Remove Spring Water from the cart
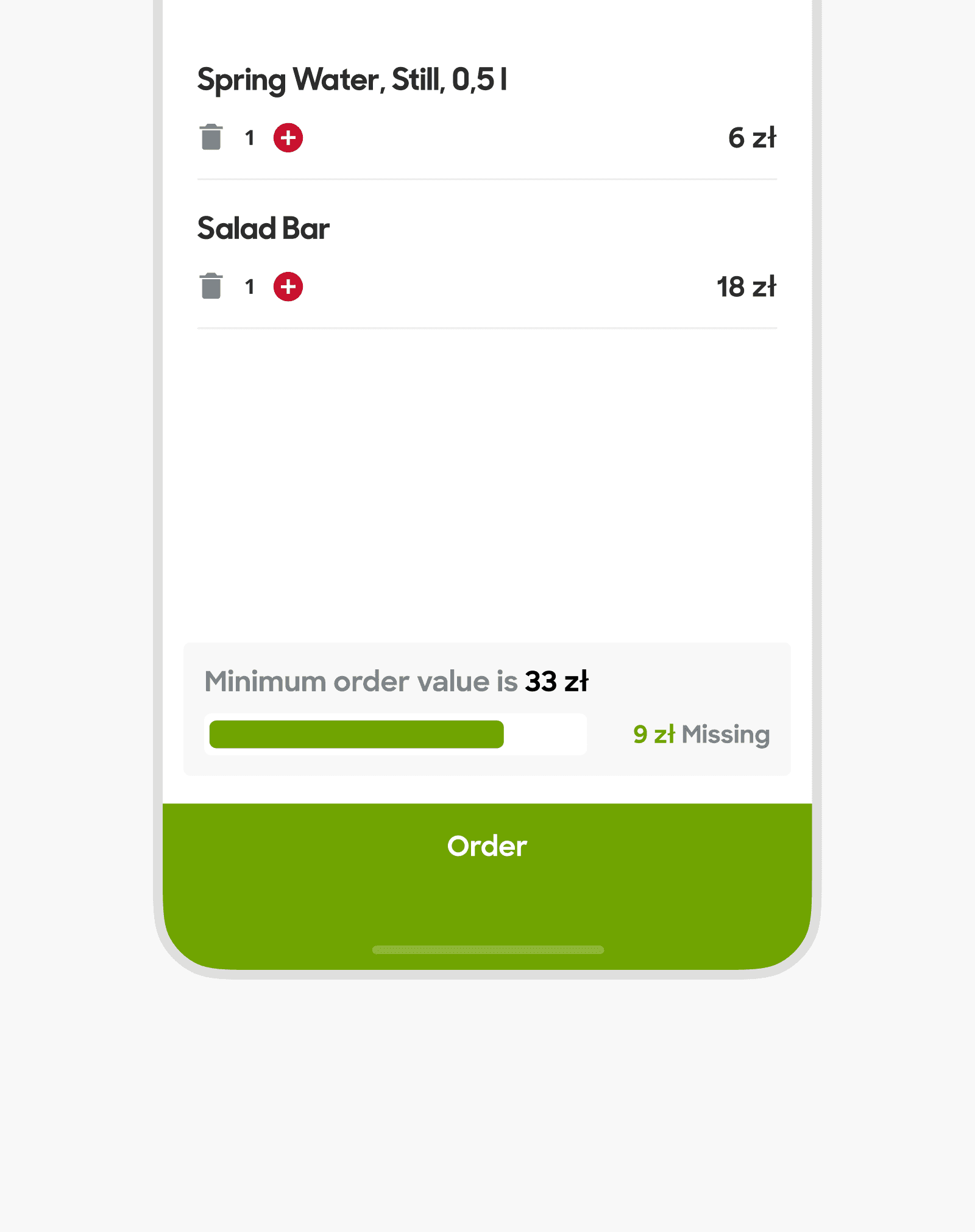This screenshot has height=1232, width=975. pyautogui.click(x=211, y=137)
